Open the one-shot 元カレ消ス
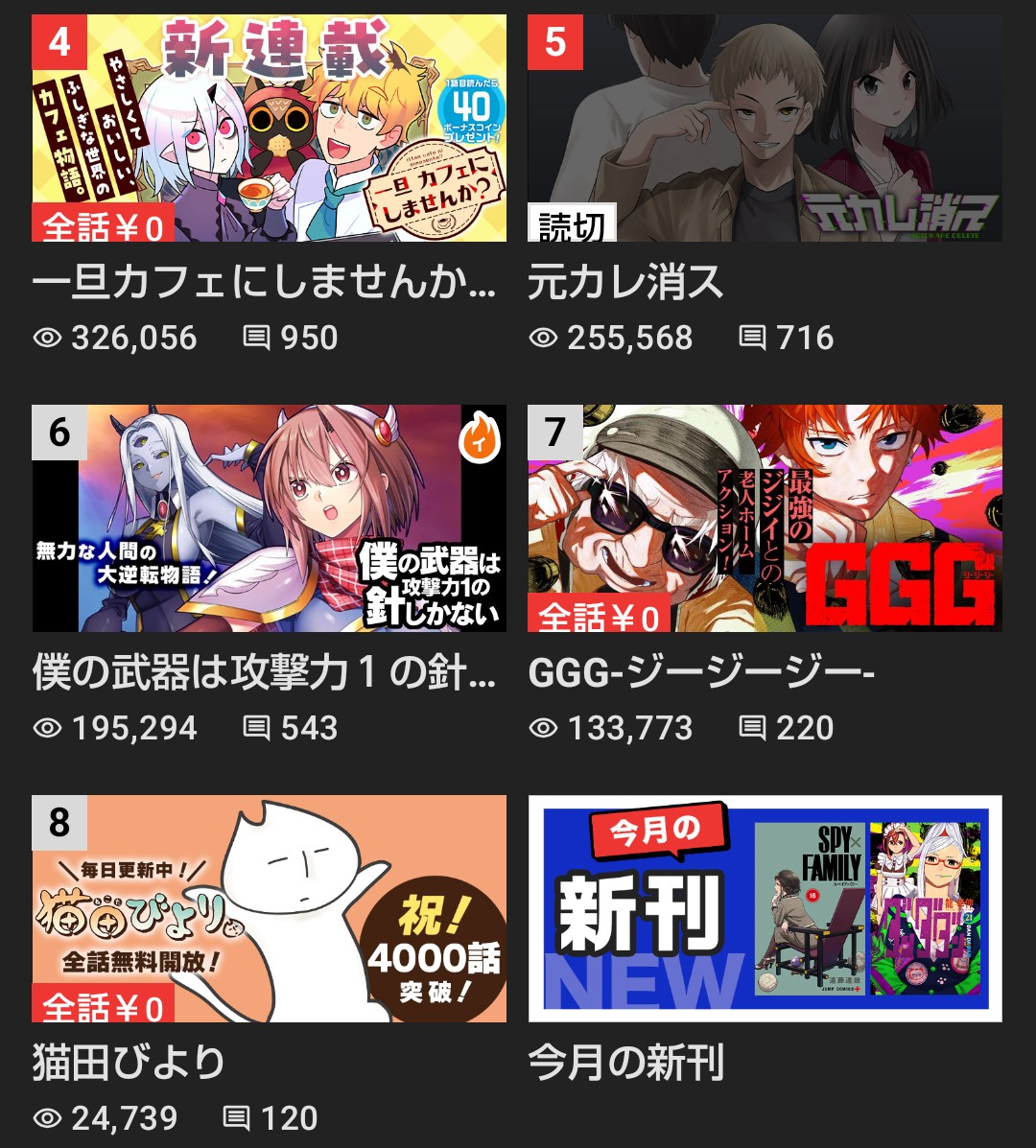The width and height of the screenshot is (1036, 1148). 765,129
